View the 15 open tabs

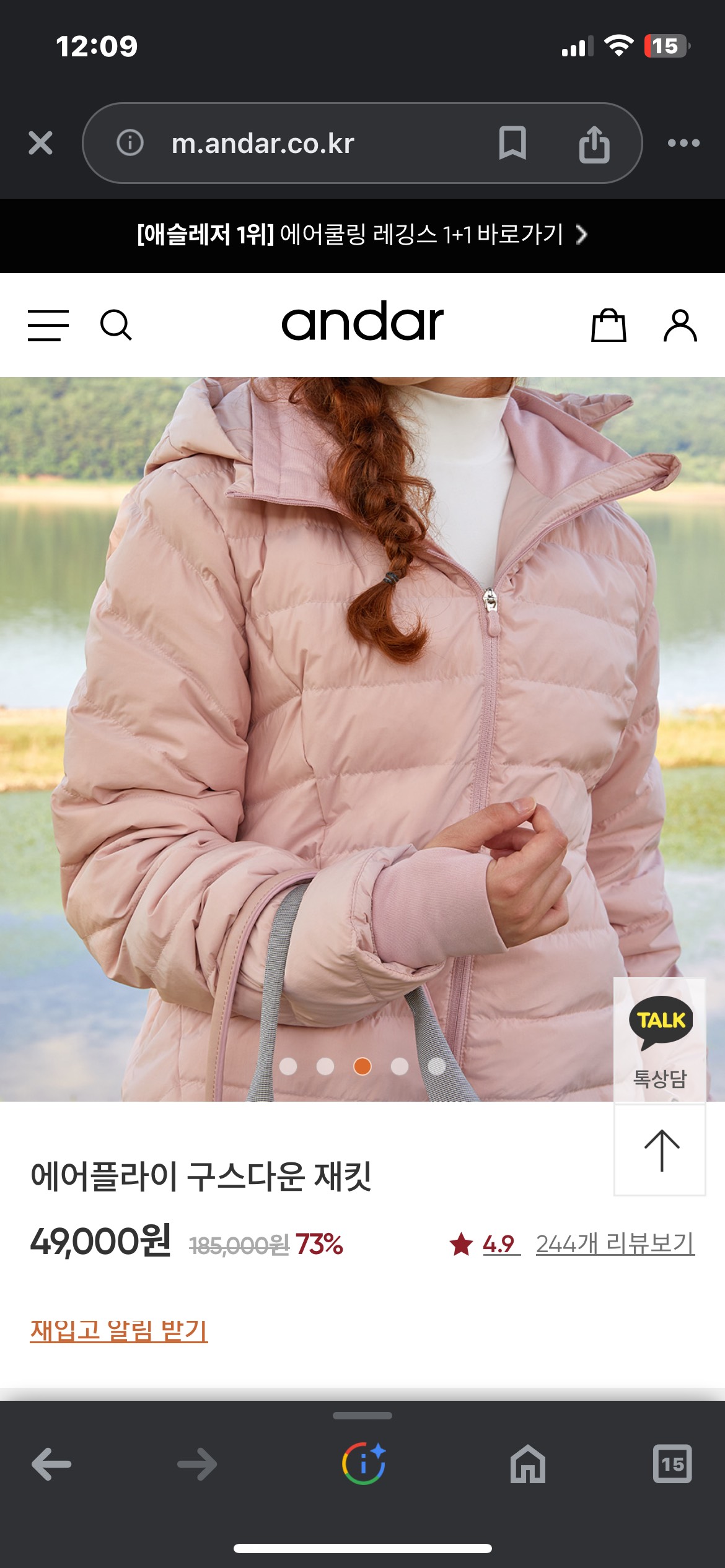click(672, 1465)
